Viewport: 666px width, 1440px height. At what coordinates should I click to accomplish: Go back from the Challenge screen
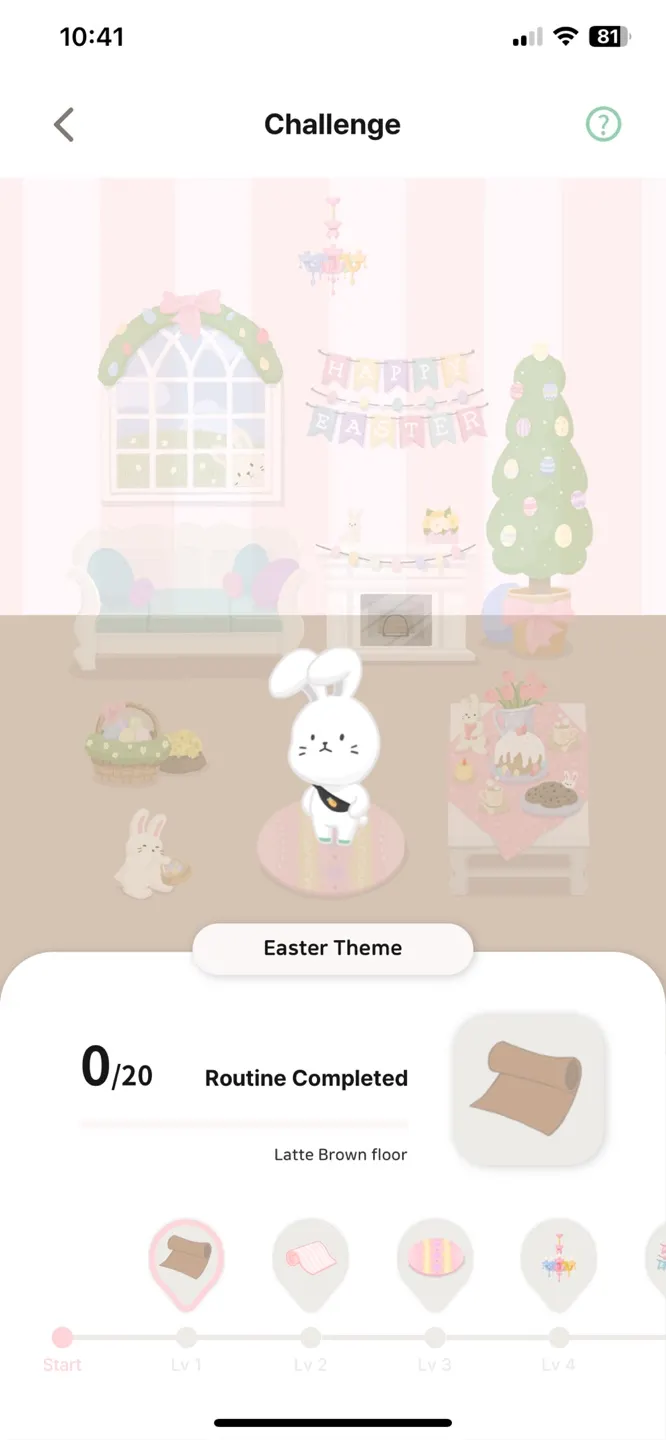click(64, 125)
